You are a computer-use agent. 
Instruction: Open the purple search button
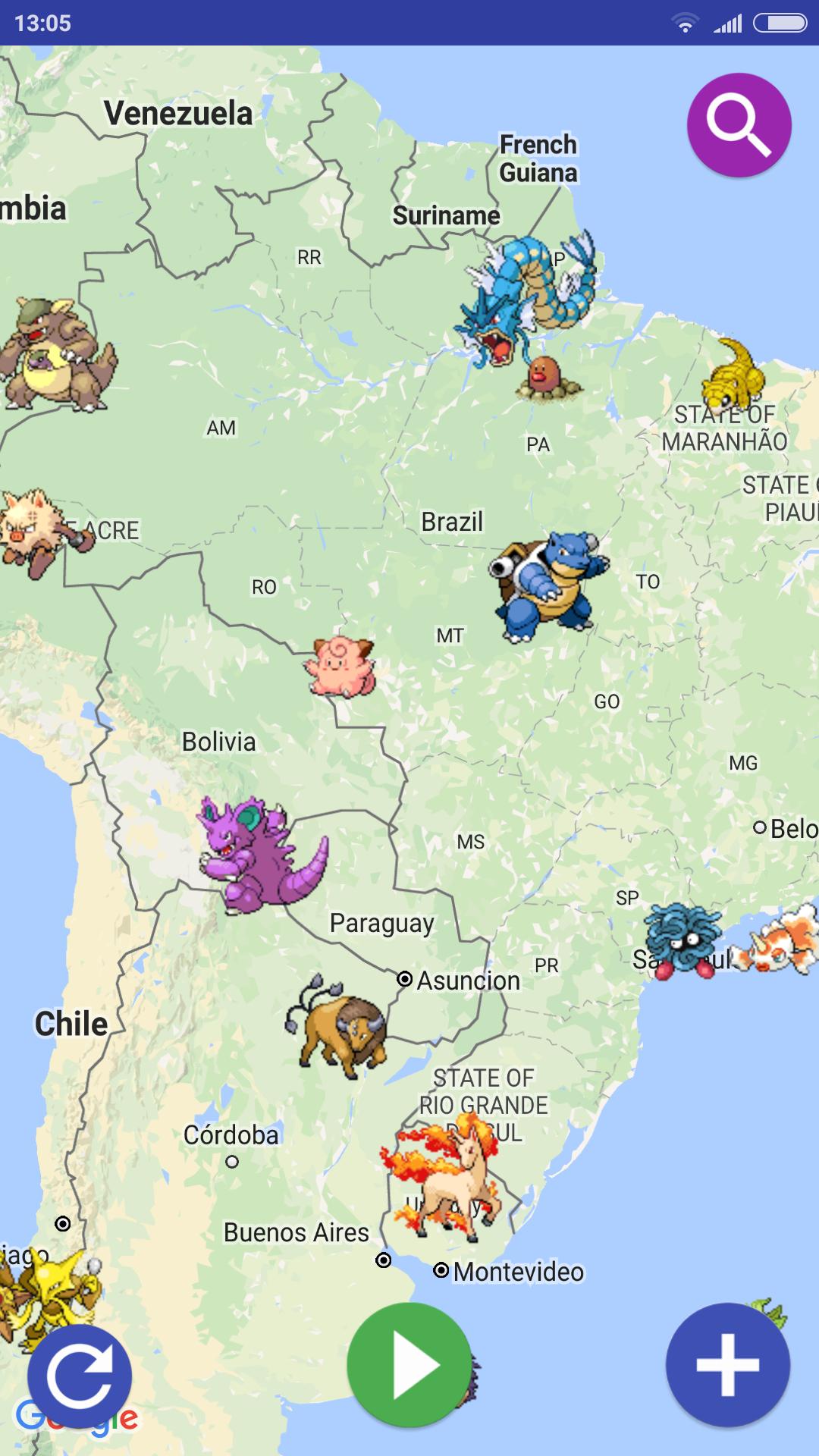tap(739, 125)
